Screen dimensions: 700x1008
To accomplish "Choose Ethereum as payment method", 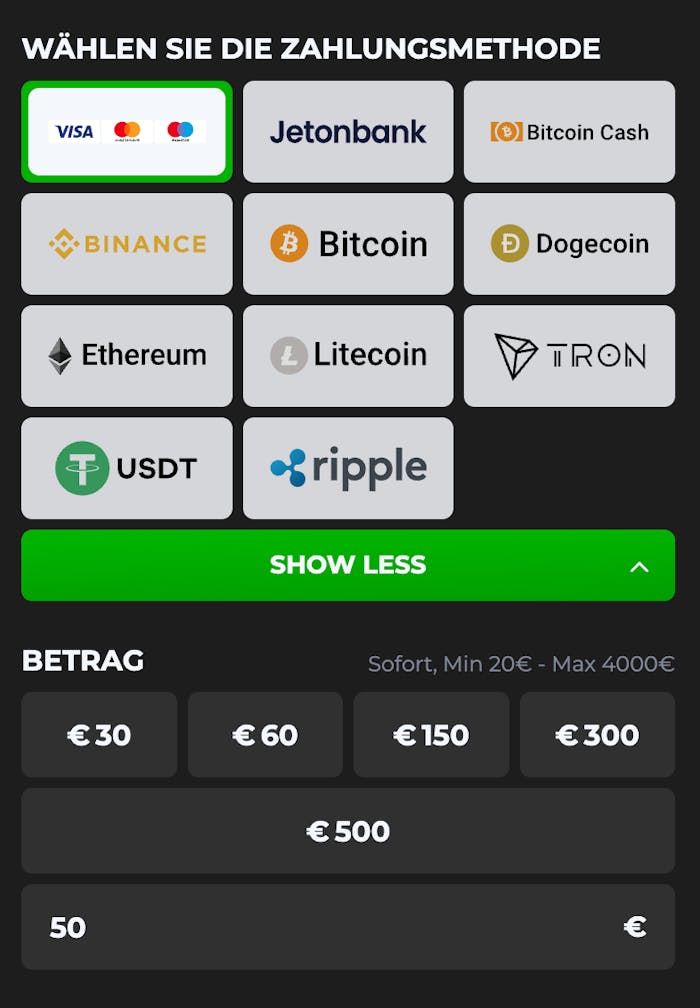I will coord(127,356).
